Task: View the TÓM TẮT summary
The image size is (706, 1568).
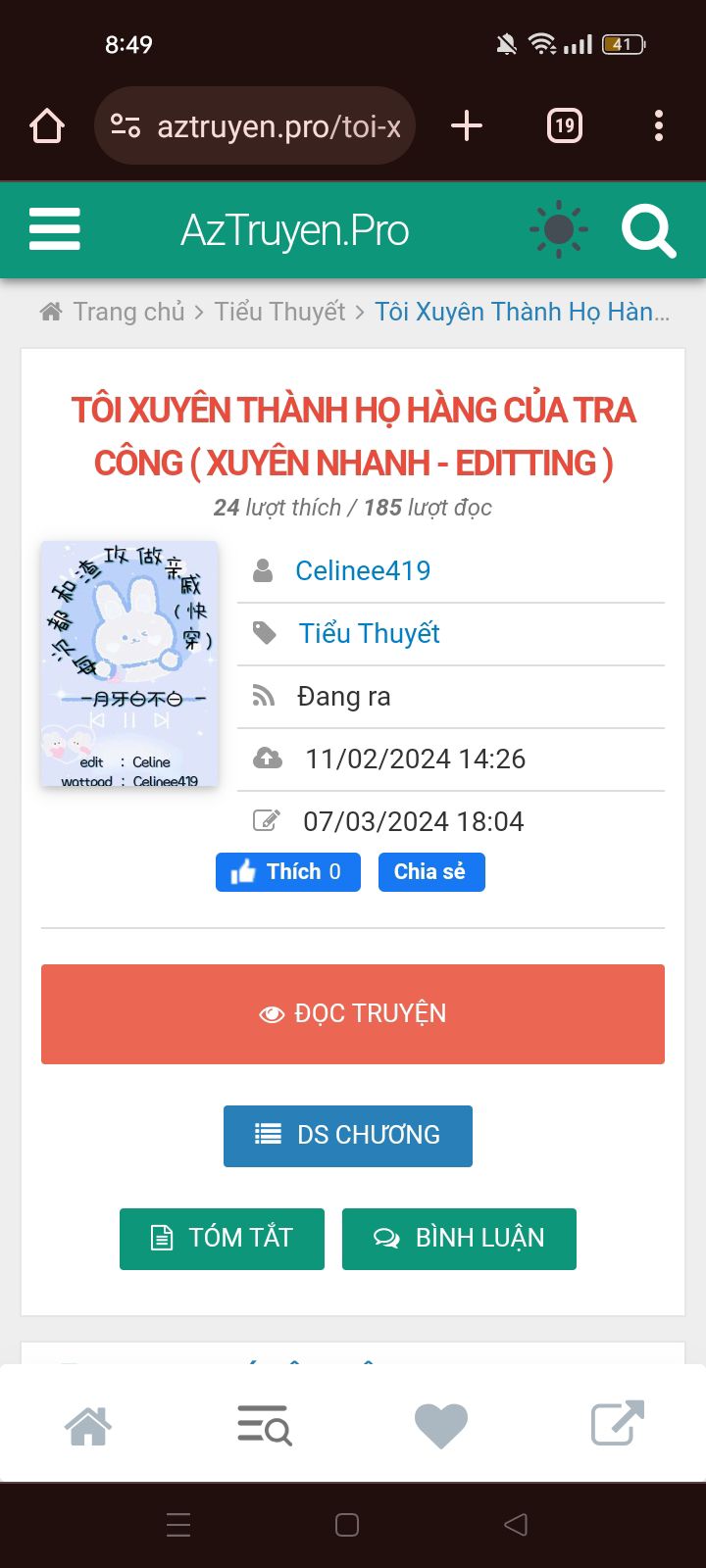Action: tap(222, 1239)
